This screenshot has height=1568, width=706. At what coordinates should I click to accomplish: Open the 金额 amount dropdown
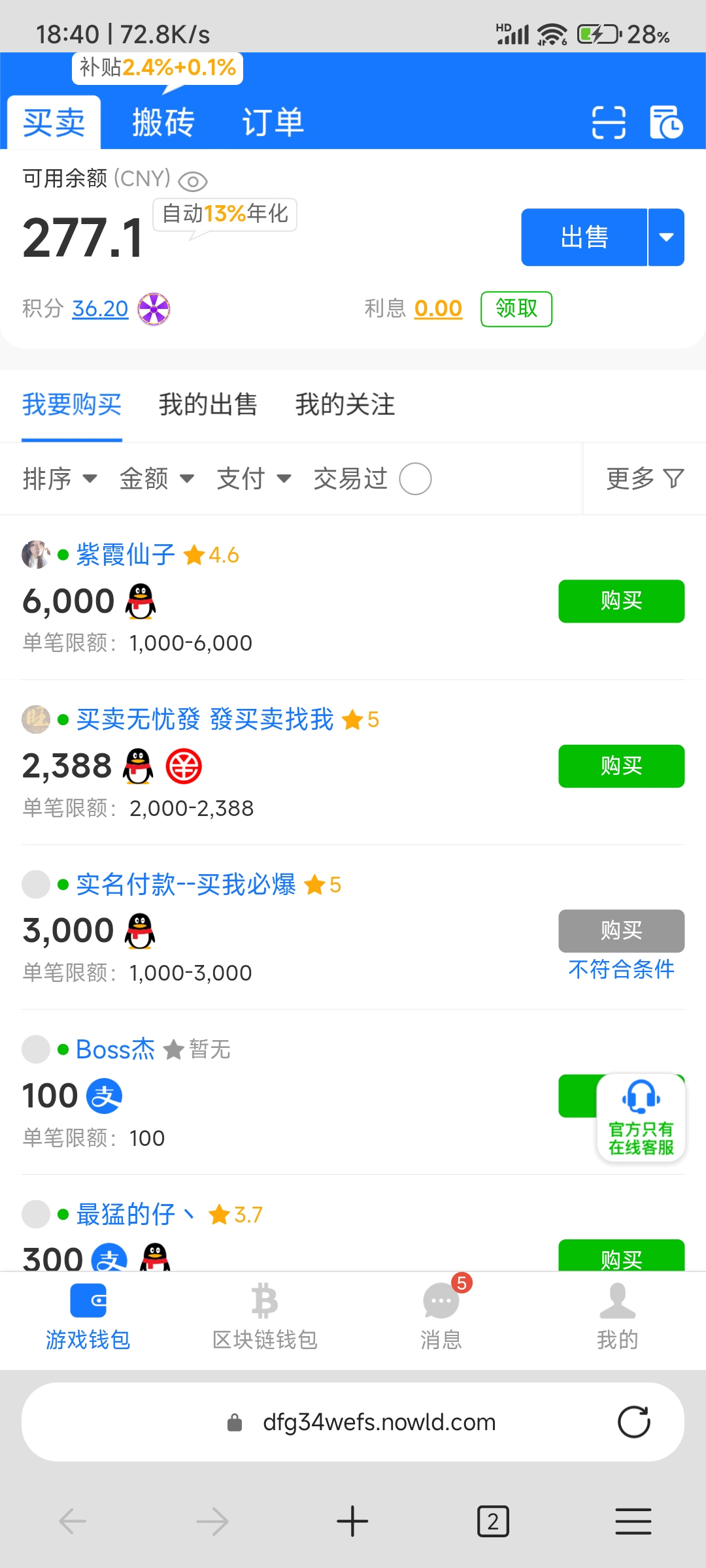click(x=156, y=479)
